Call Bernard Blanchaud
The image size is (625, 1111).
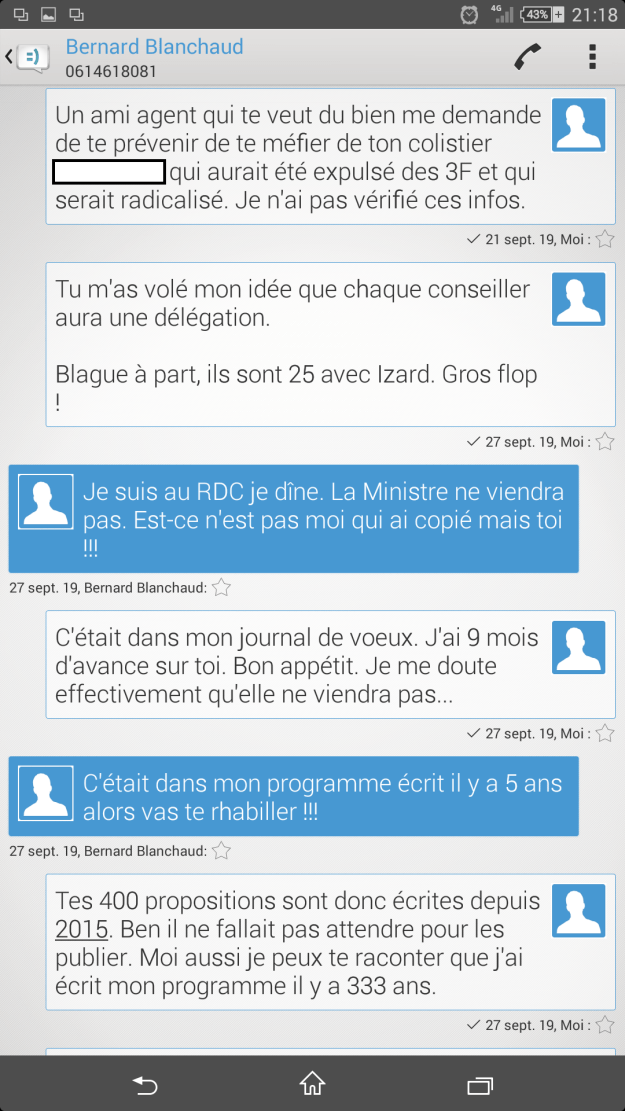click(527, 57)
